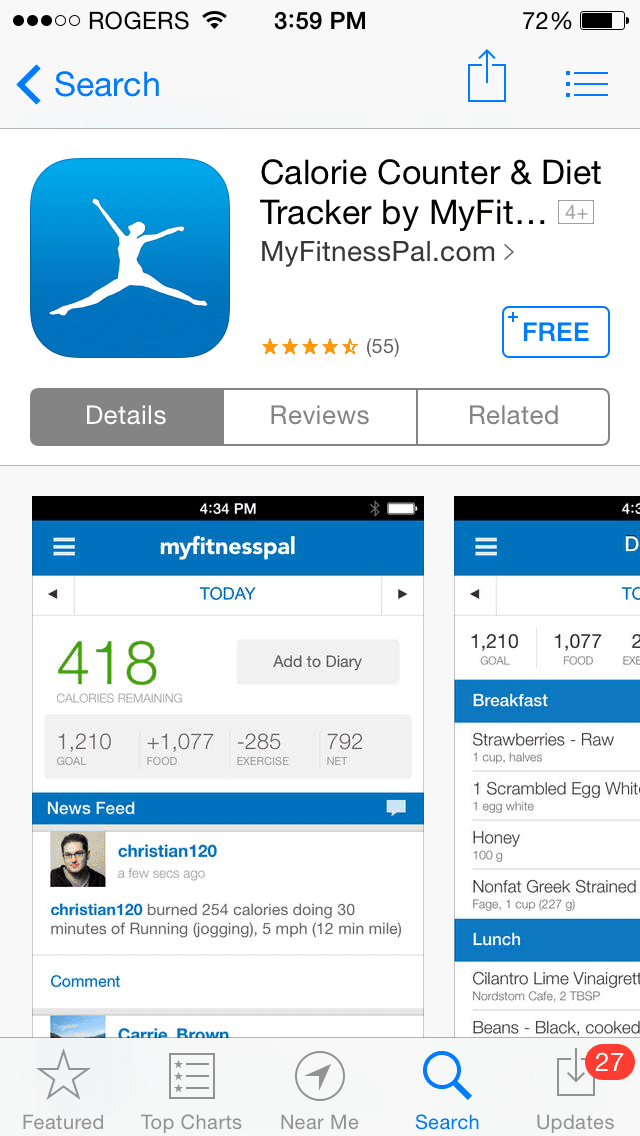Open the myfitnesspal home screenshot preview
The width and height of the screenshot is (640, 1136).
coord(228,767)
